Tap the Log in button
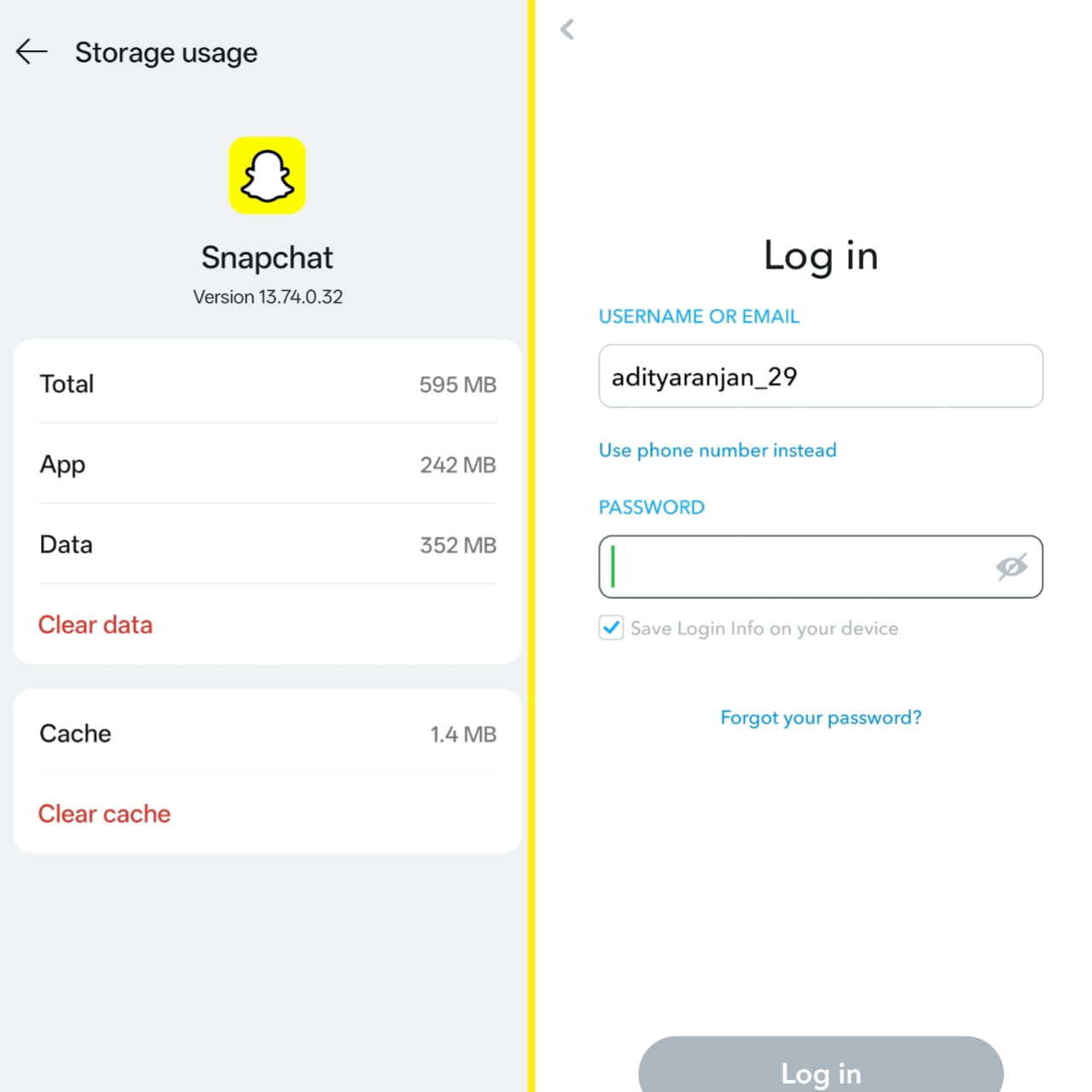 point(820,1068)
